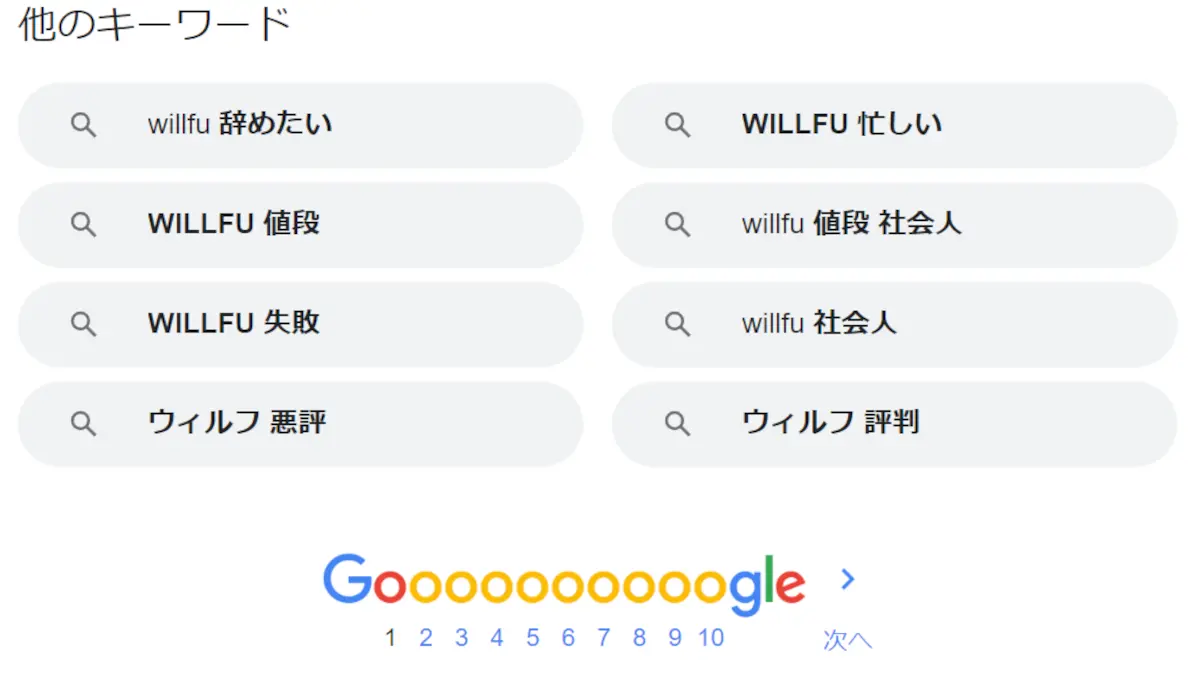Select the "willfu 辞めたい" related search
The width and height of the screenshot is (1200, 675).
[300, 125]
